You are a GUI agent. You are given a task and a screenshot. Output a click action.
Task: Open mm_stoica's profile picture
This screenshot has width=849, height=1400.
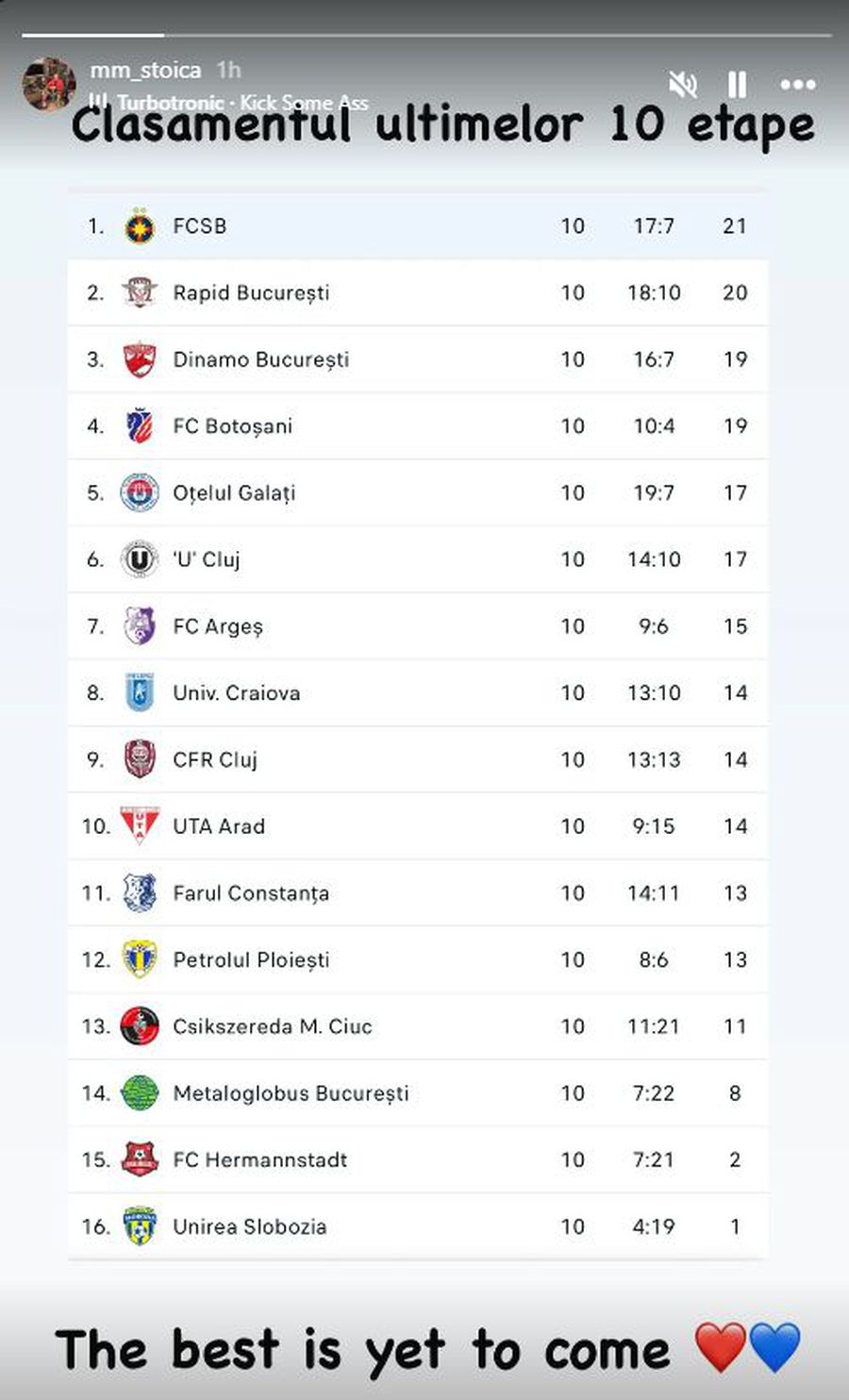point(49,84)
